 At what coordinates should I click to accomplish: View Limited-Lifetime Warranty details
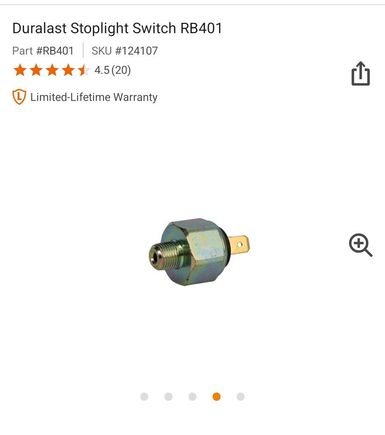(x=85, y=97)
